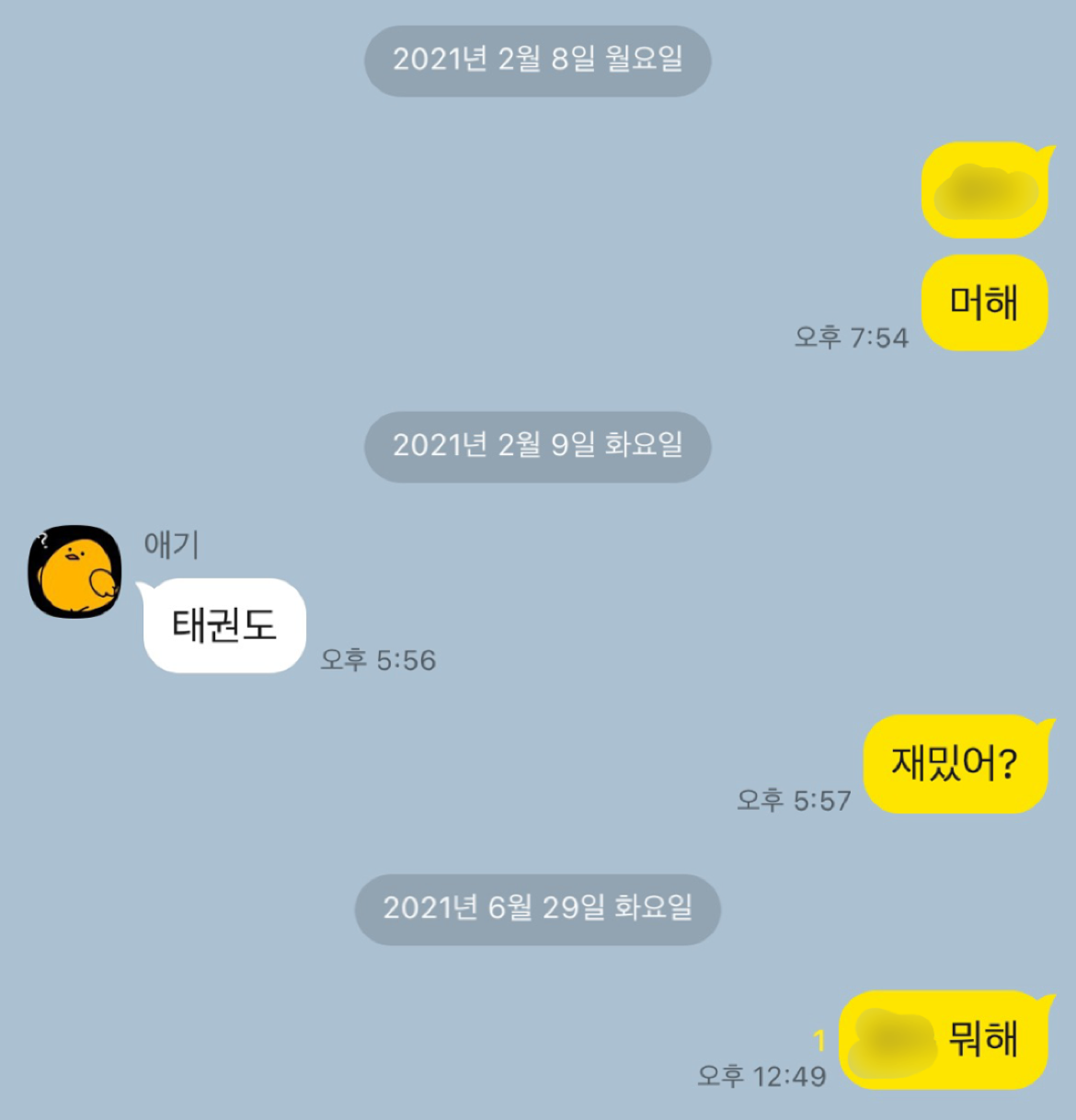Tap the date banner 2021년 2월 8일 월요일
The height and width of the screenshot is (1120, 1076).
click(x=538, y=62)
